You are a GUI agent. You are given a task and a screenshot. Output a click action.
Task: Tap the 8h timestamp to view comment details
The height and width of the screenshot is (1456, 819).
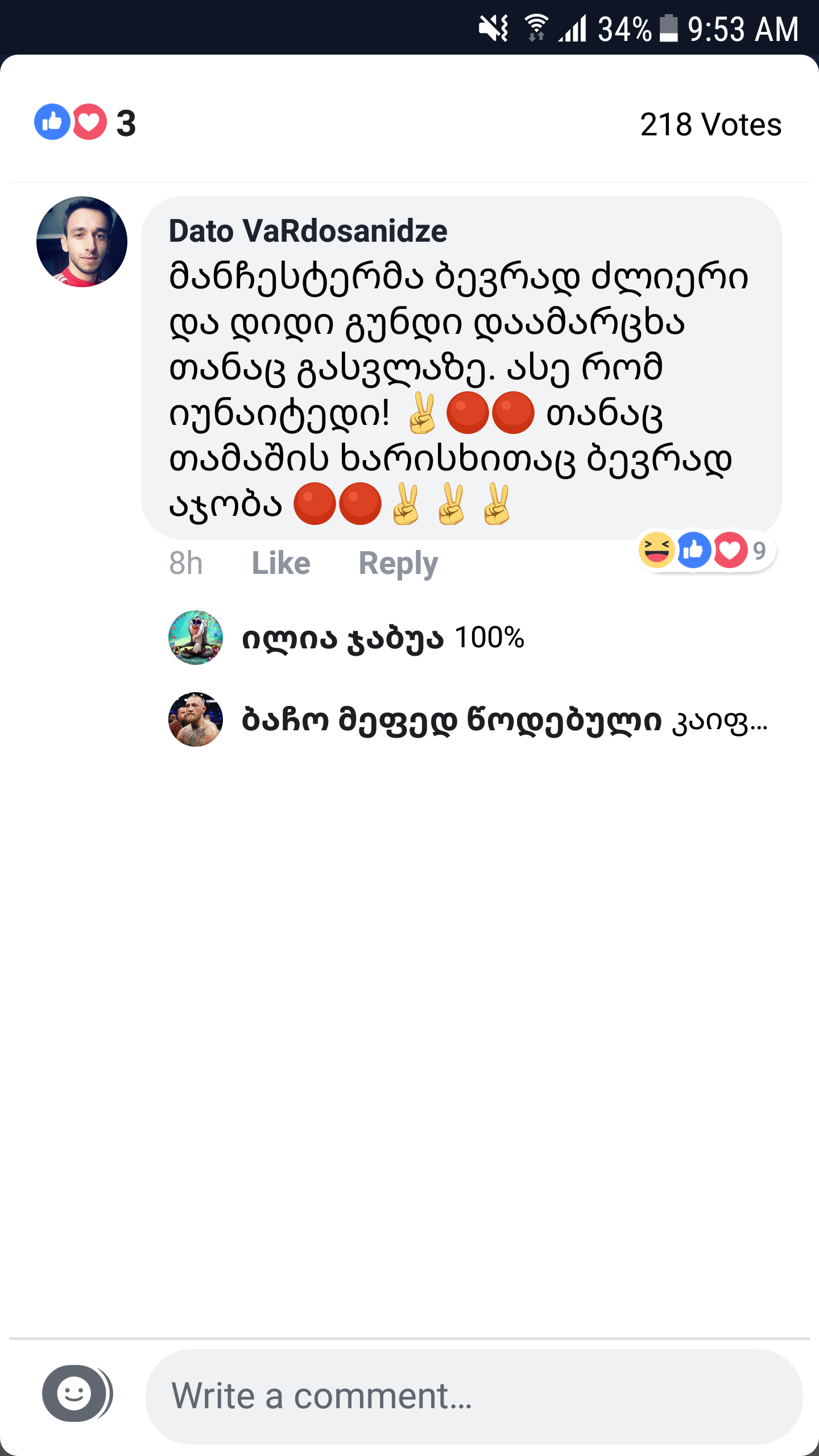pyautogui.click(x=186, y=562)
